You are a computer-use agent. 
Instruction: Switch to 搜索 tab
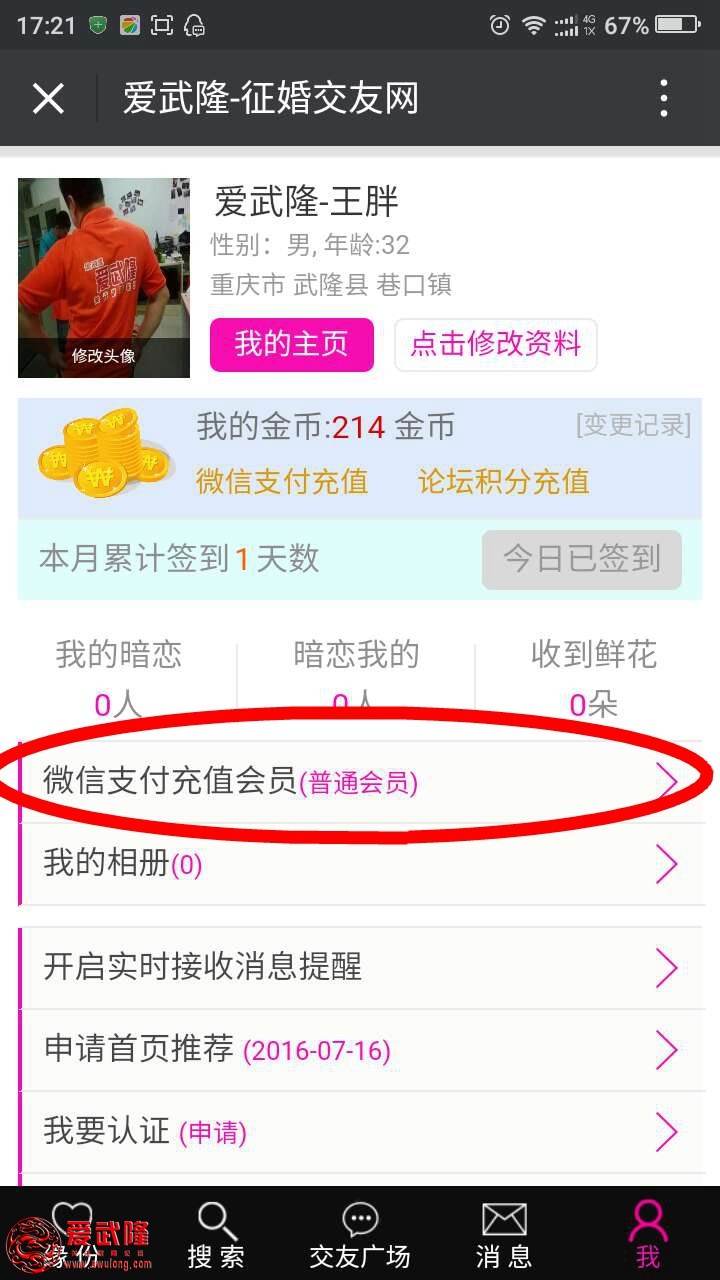pos(216,1235)
